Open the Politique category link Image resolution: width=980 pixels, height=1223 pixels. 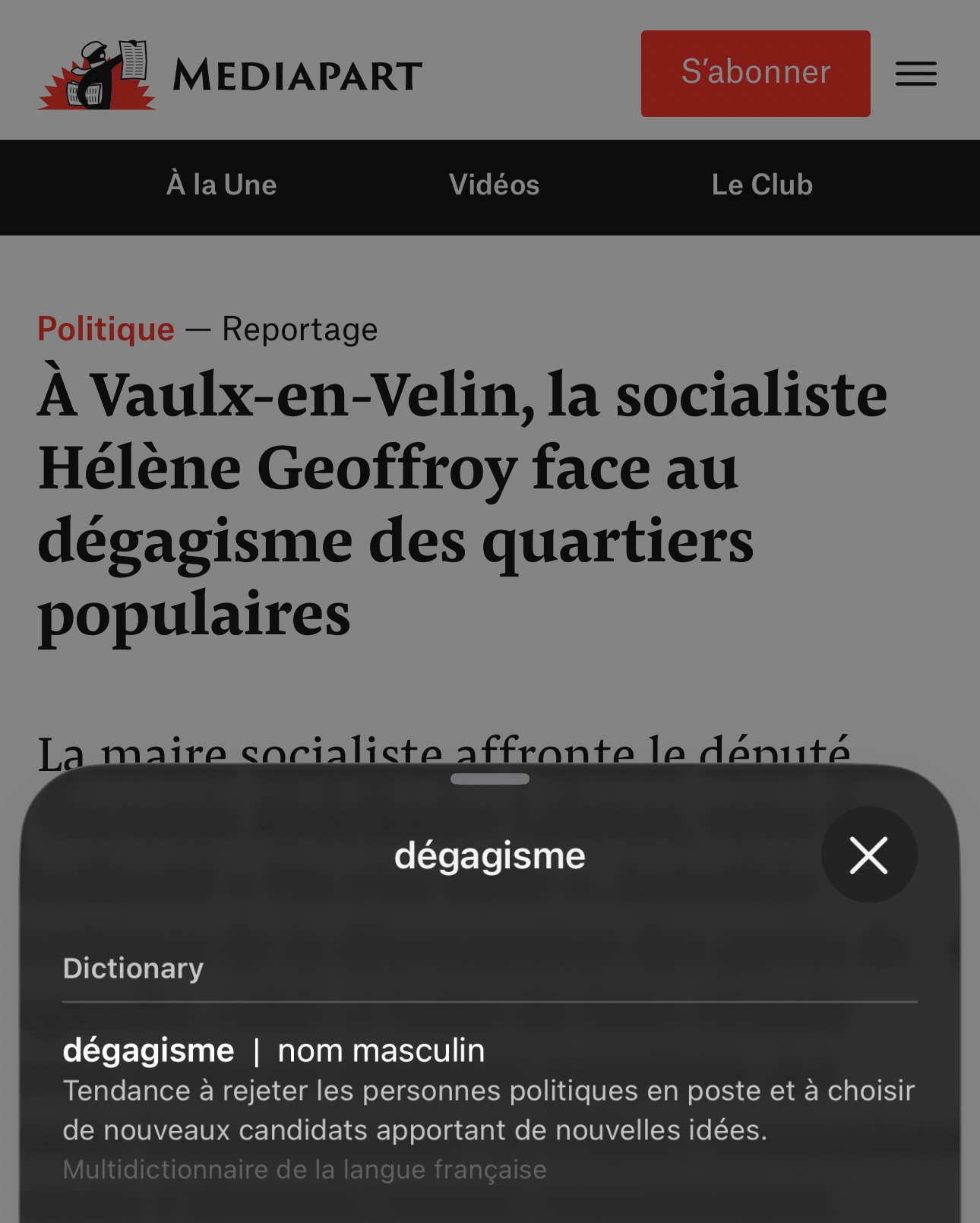(106, 329)
